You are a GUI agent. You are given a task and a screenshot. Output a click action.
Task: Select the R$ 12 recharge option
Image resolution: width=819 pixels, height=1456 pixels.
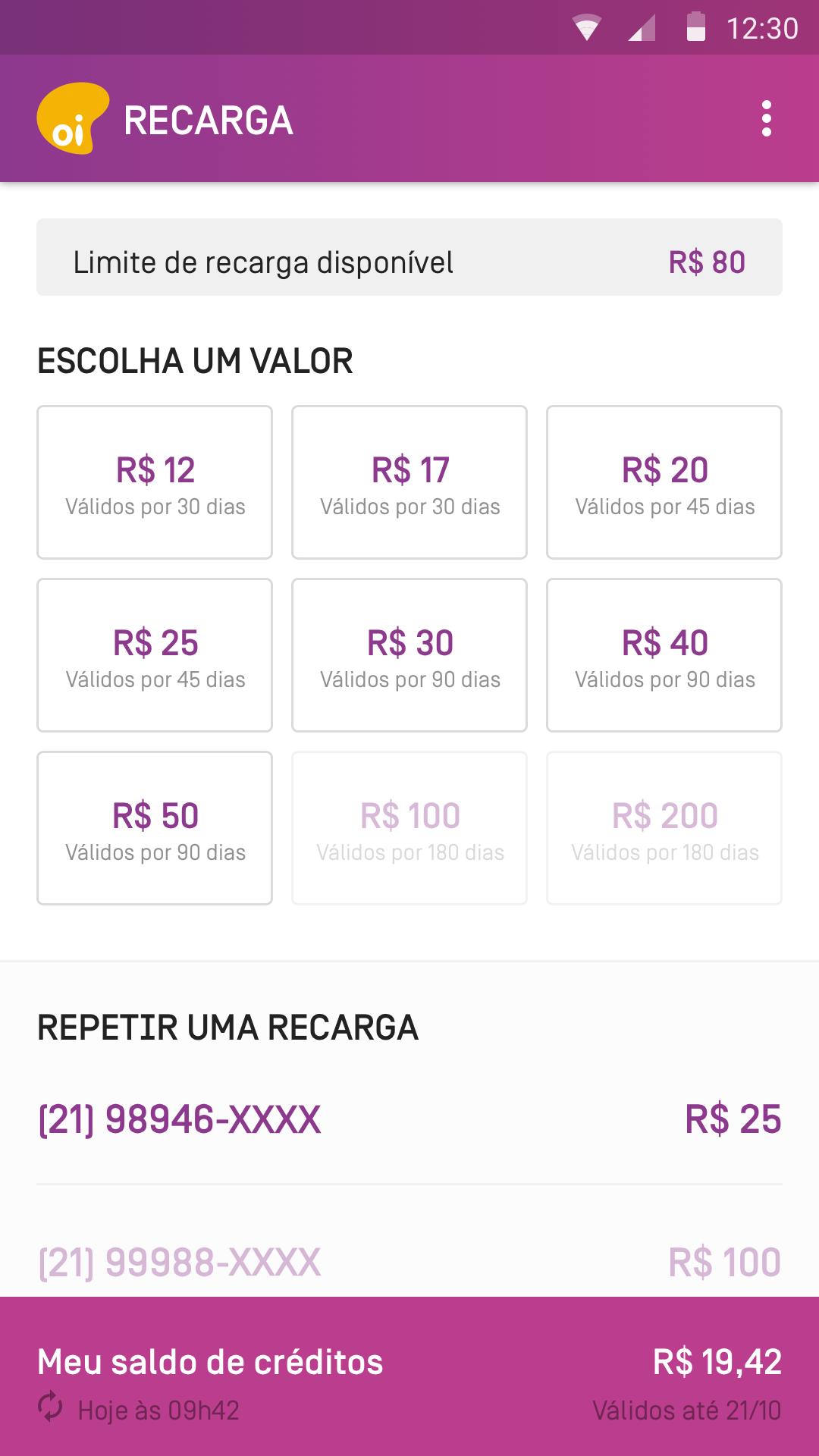(x=154, y=481)
